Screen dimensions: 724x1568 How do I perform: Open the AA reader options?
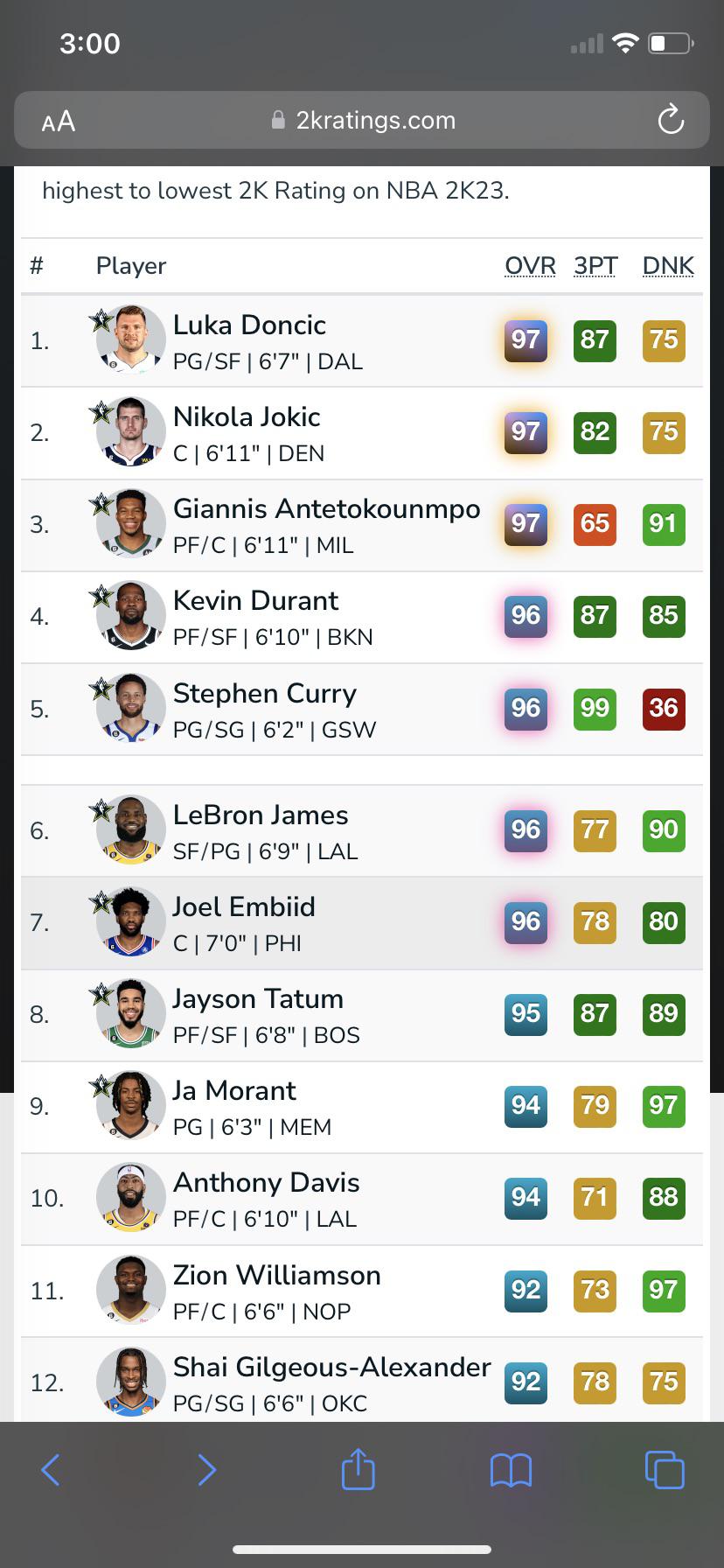59,121
